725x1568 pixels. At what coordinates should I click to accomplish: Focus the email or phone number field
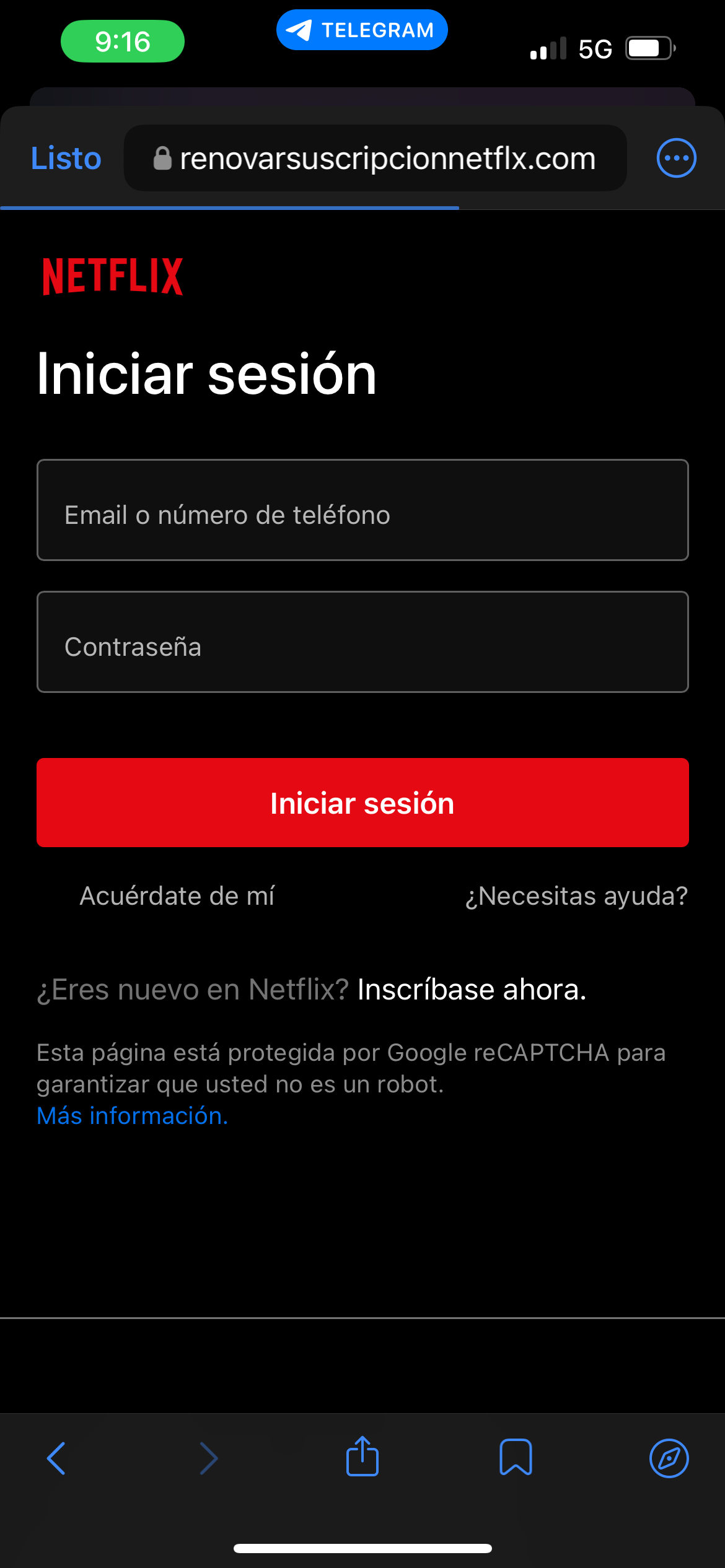point(362,510)
